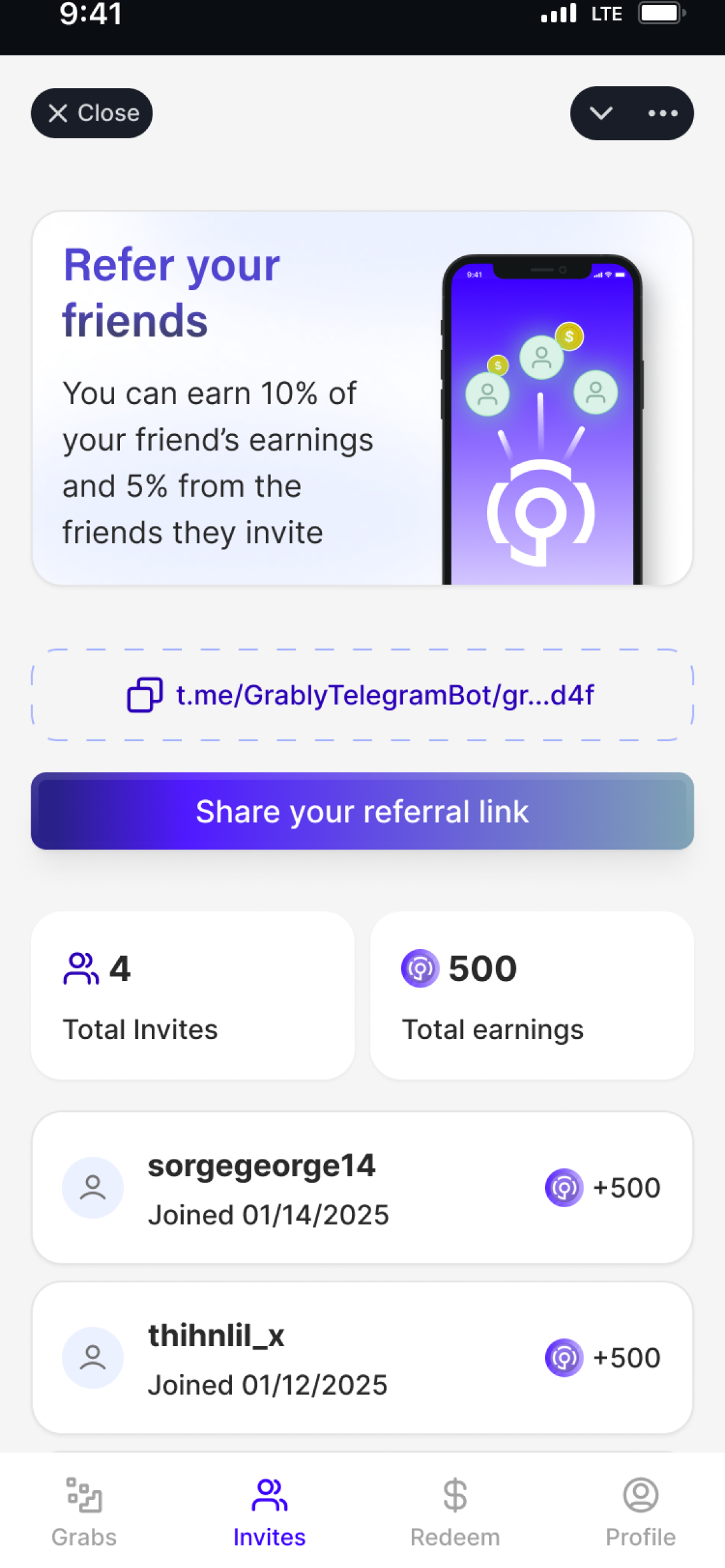
Task: Select the people icon next to Total Invites
Action: pyautogui.click(x=80, y=968)
